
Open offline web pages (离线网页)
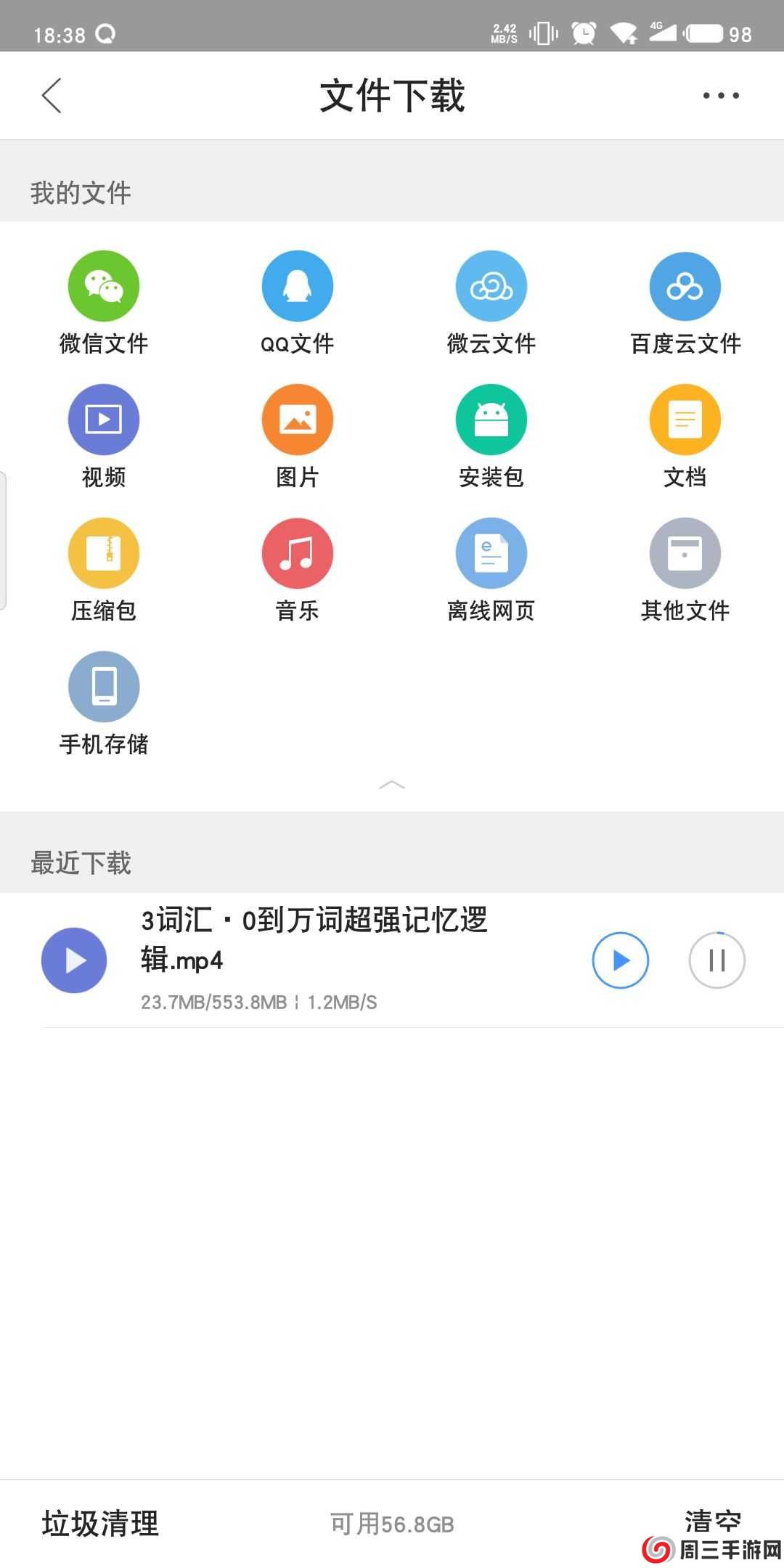point(491,567)
